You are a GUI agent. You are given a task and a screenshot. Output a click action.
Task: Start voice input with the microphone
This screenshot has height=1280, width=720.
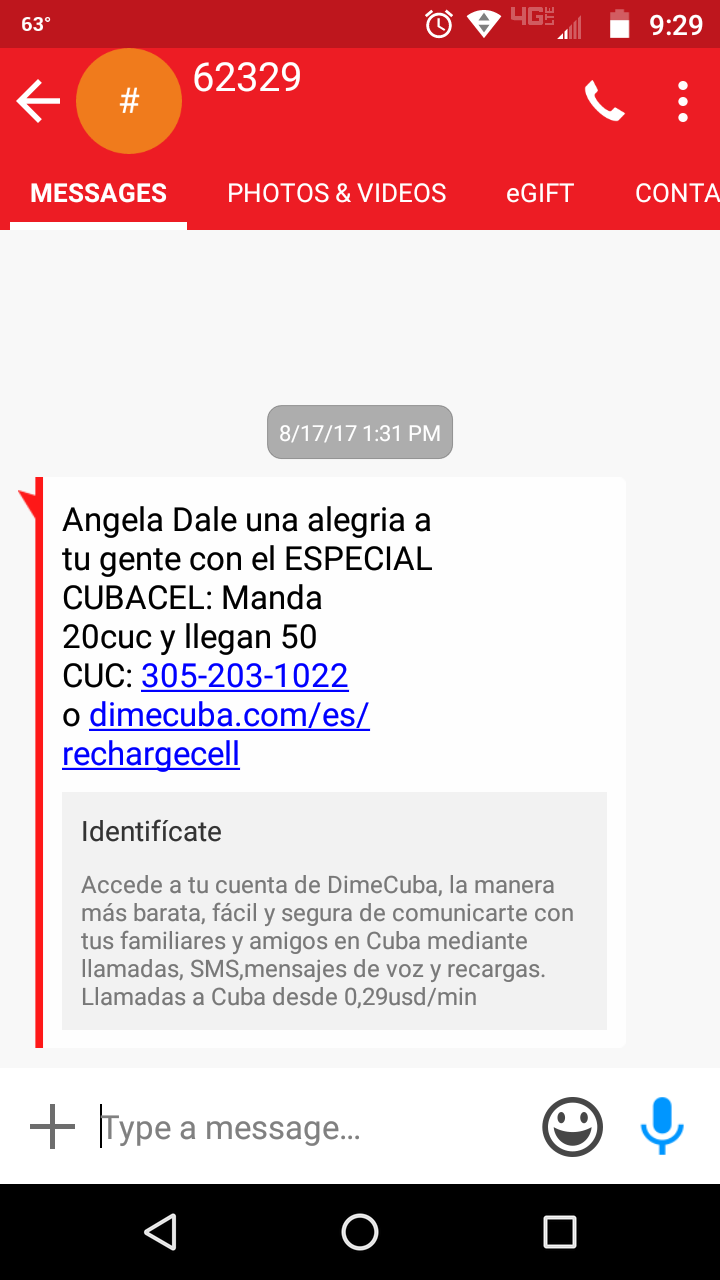662,1126
